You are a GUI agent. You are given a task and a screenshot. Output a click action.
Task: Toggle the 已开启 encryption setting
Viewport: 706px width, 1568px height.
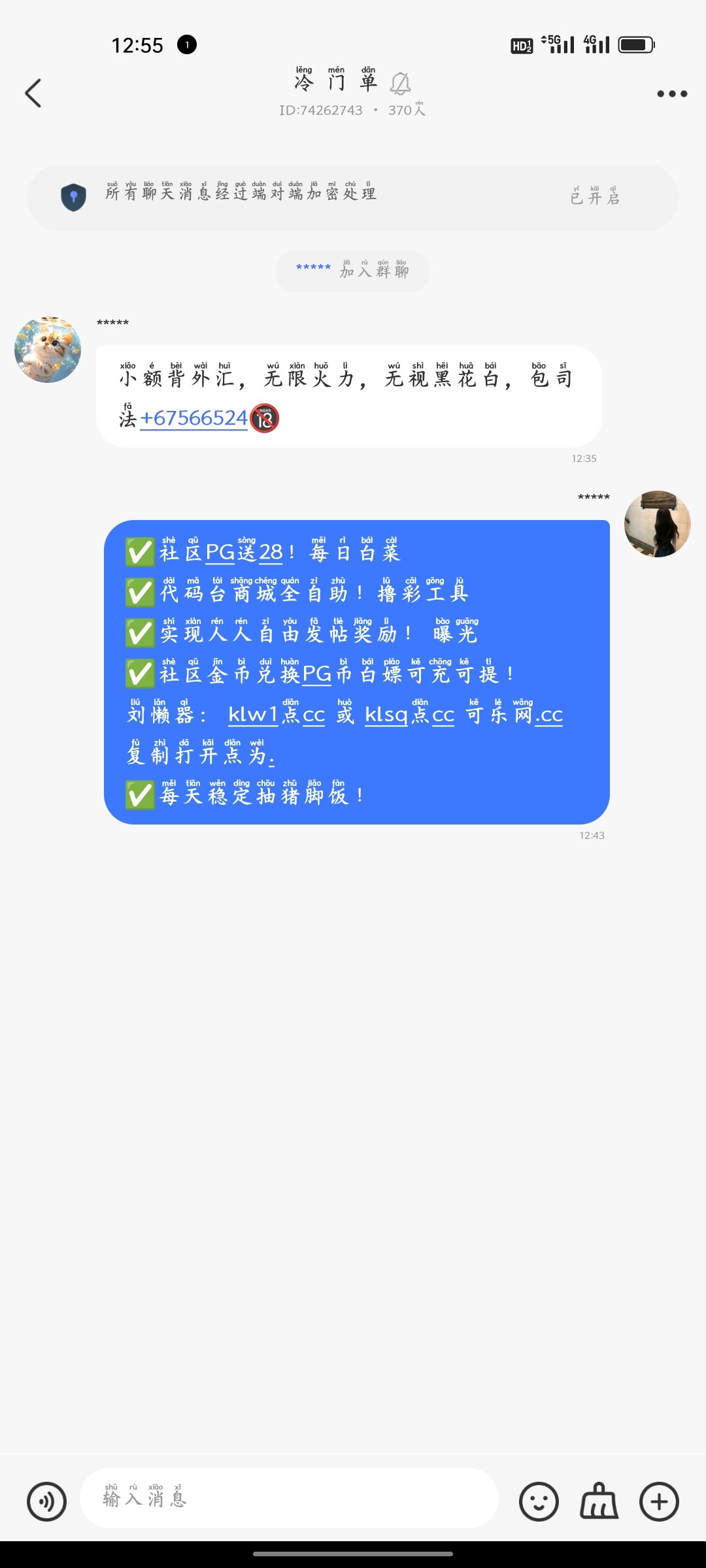pyautogui.click(x=594, y=197)
